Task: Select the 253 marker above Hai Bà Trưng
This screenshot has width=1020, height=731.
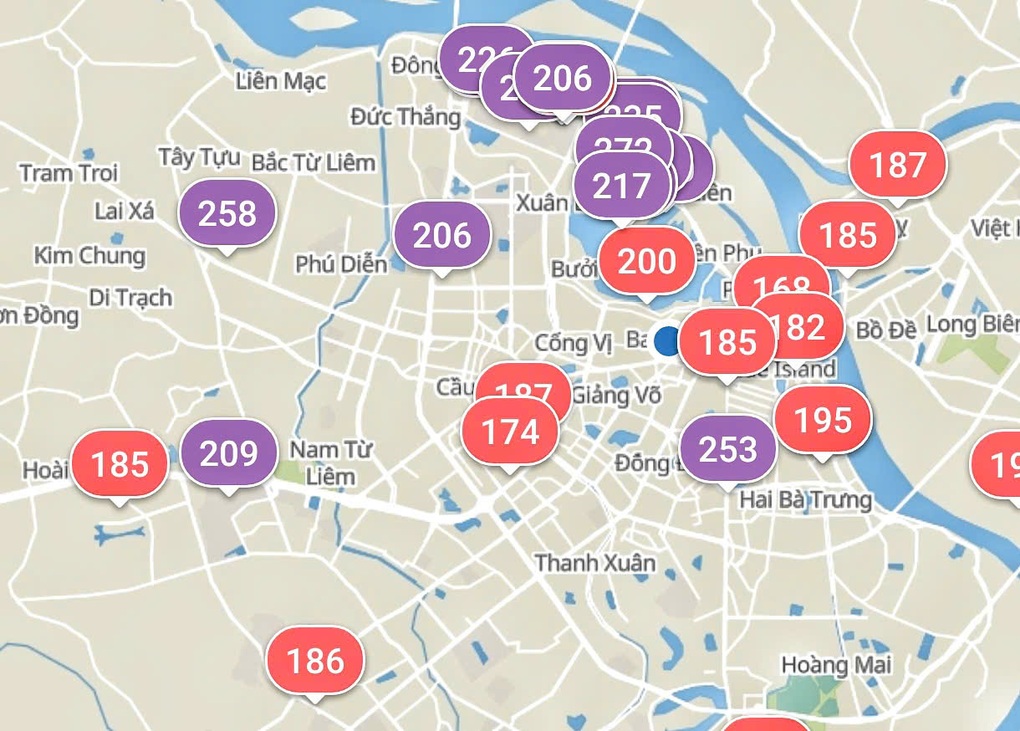Action: click(728, 450)
